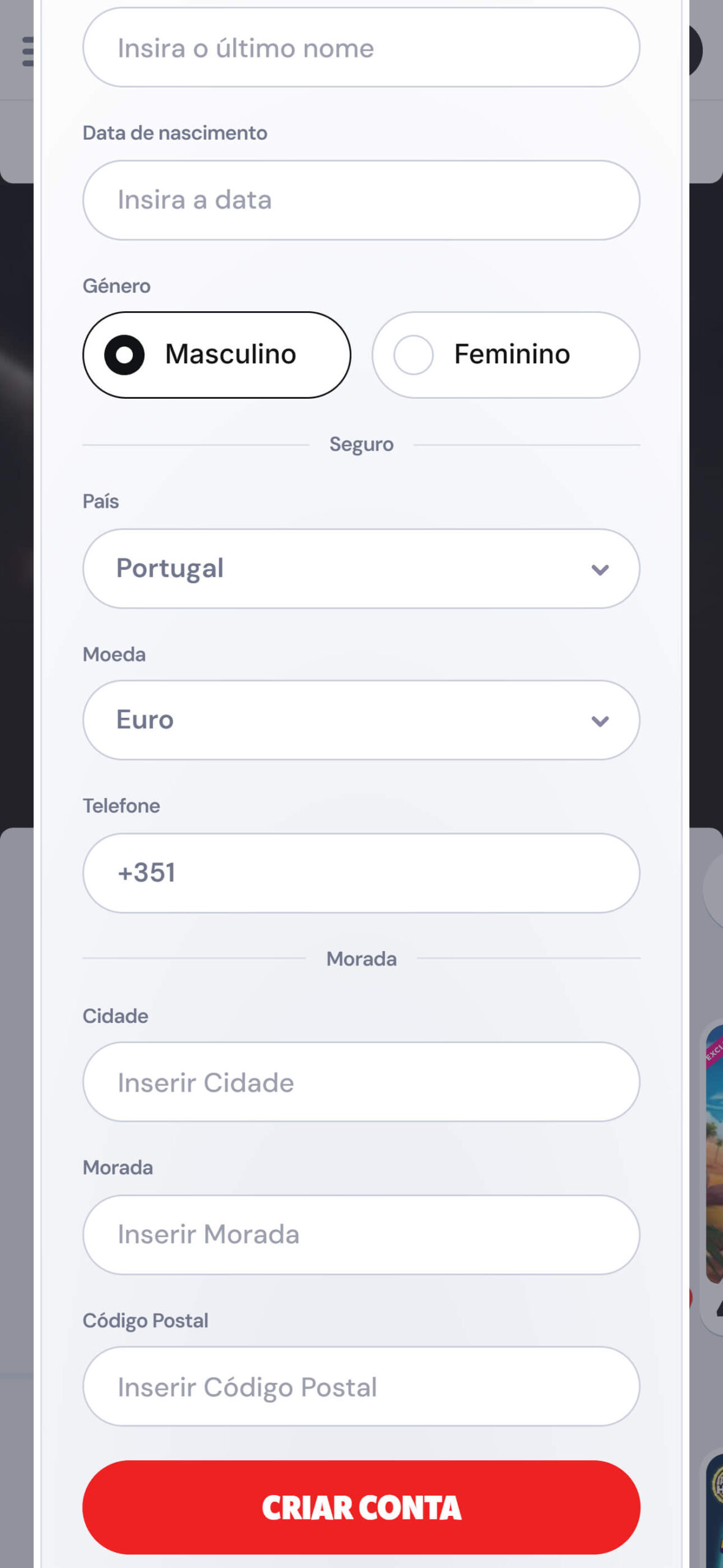This screenshot has height=1568, width=723.
Task: Open the Moeda dropdown showing Euro
Action: pos(361,720)
